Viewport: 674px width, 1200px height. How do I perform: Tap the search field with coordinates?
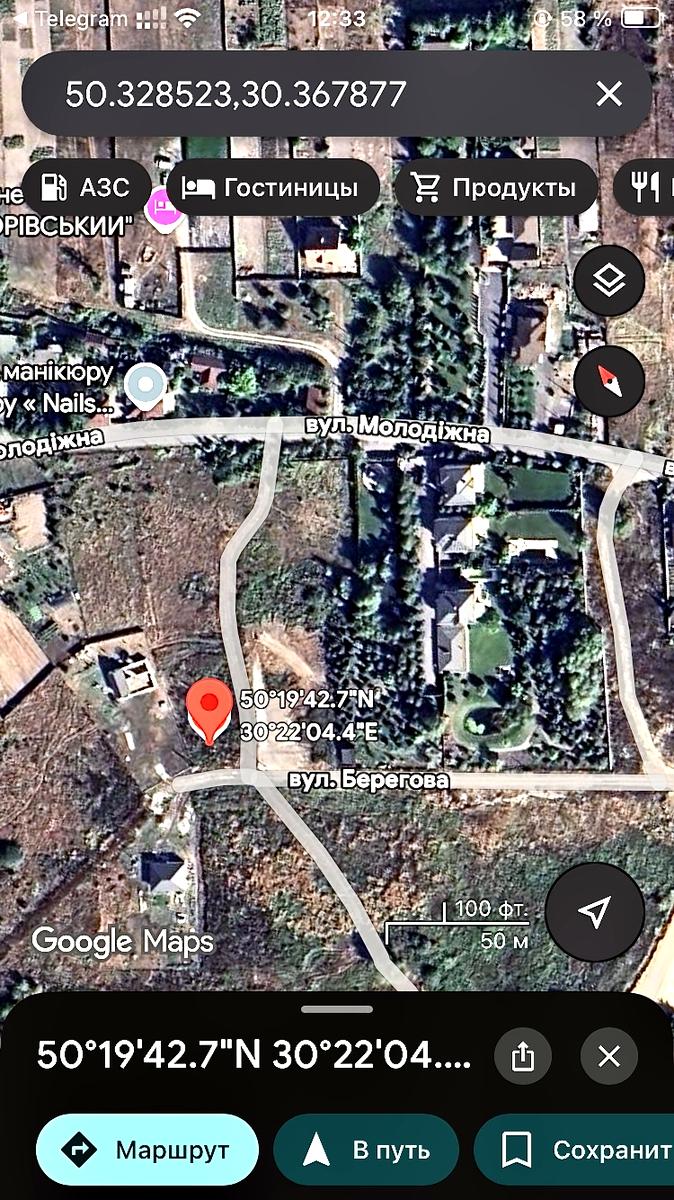[x=300, y=94]
